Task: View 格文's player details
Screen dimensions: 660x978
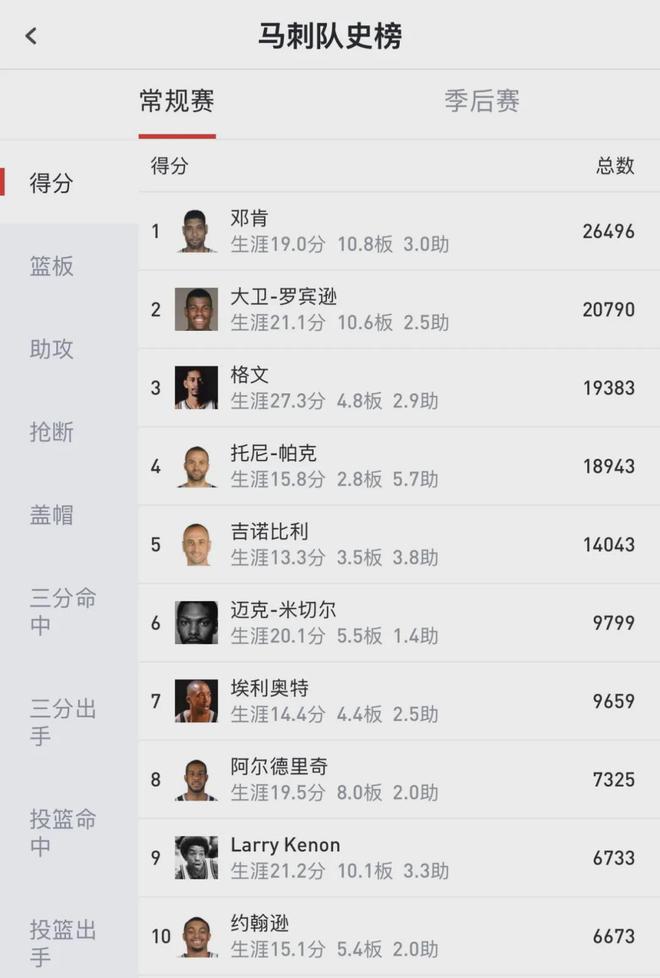Action: [x=398, y=388]
